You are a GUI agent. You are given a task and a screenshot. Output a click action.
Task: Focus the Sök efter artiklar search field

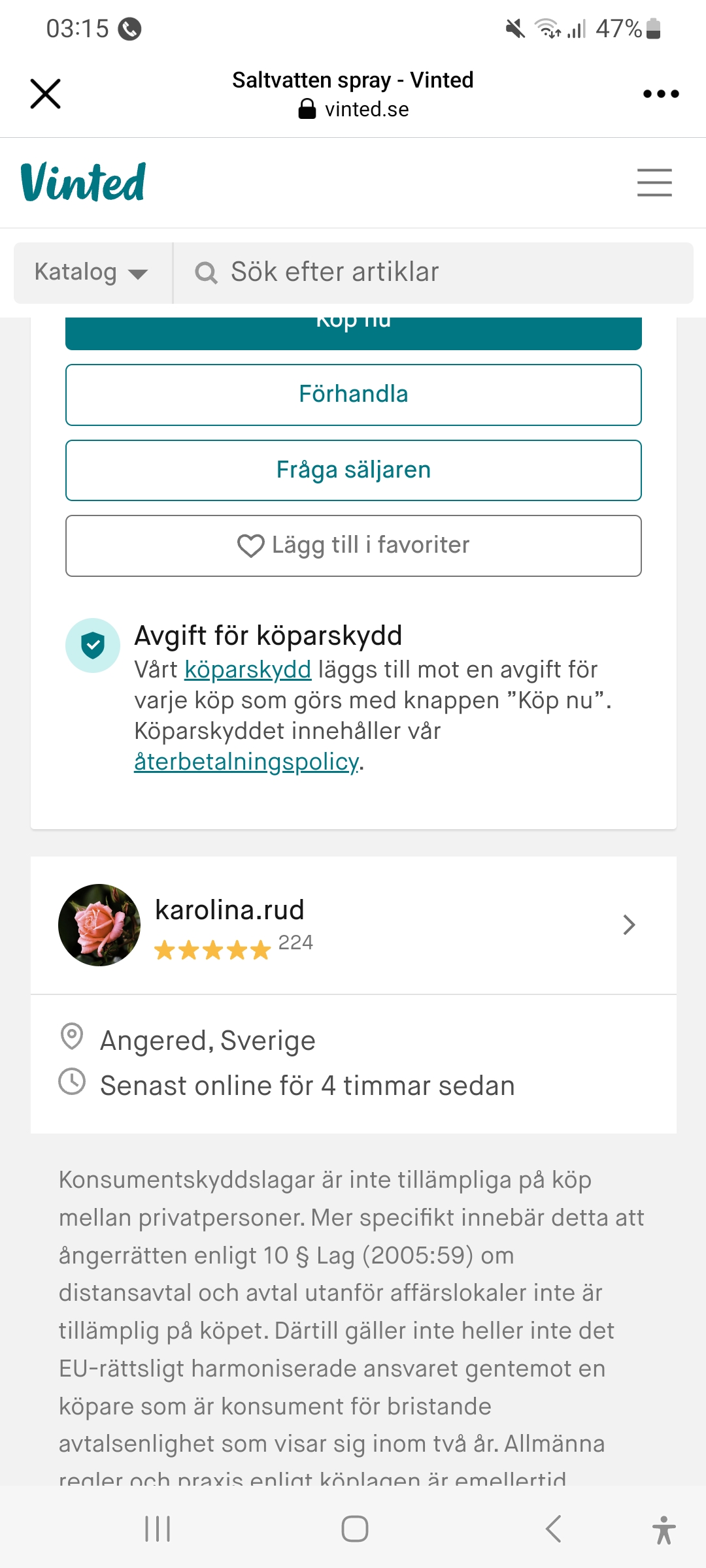pyautogui.click(x=431, y=272)
